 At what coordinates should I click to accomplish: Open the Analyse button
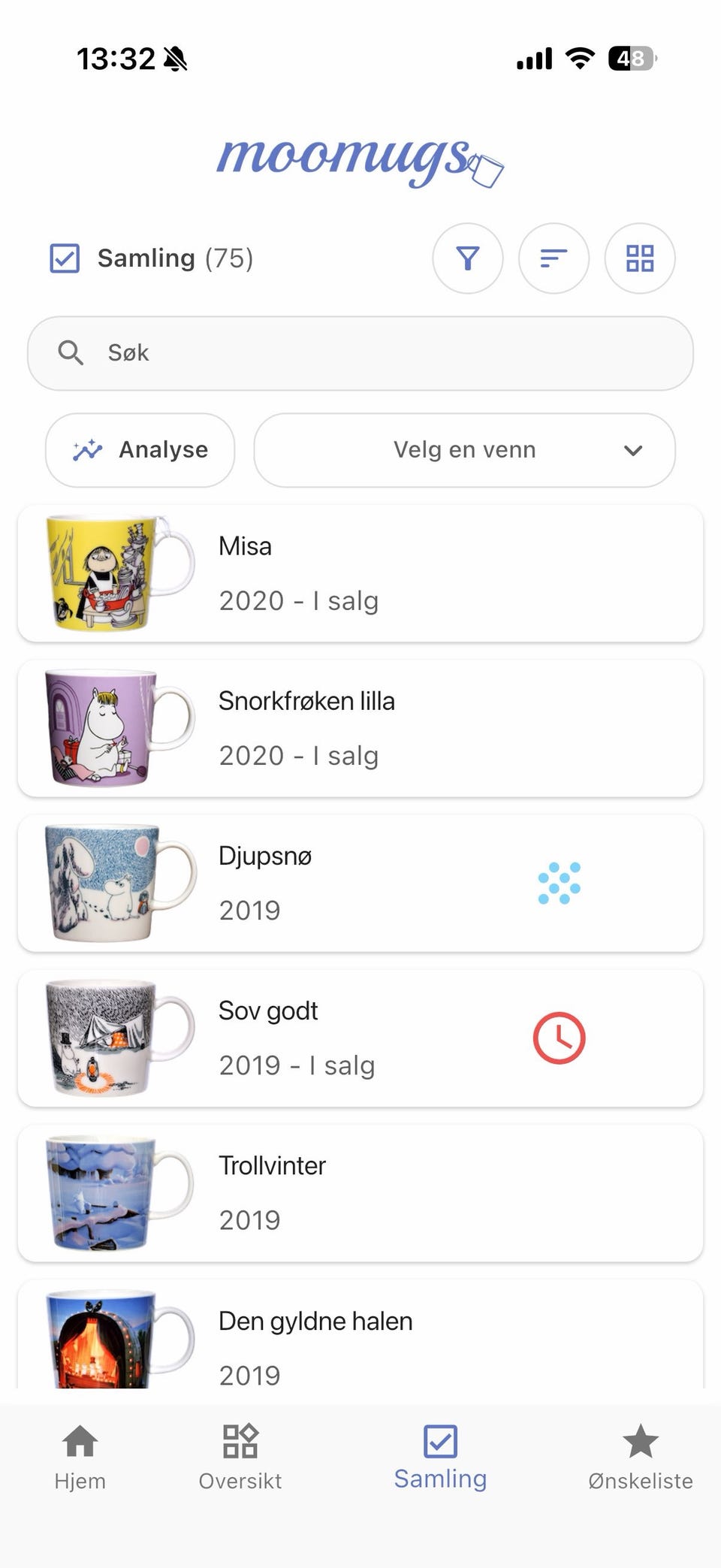140,450
